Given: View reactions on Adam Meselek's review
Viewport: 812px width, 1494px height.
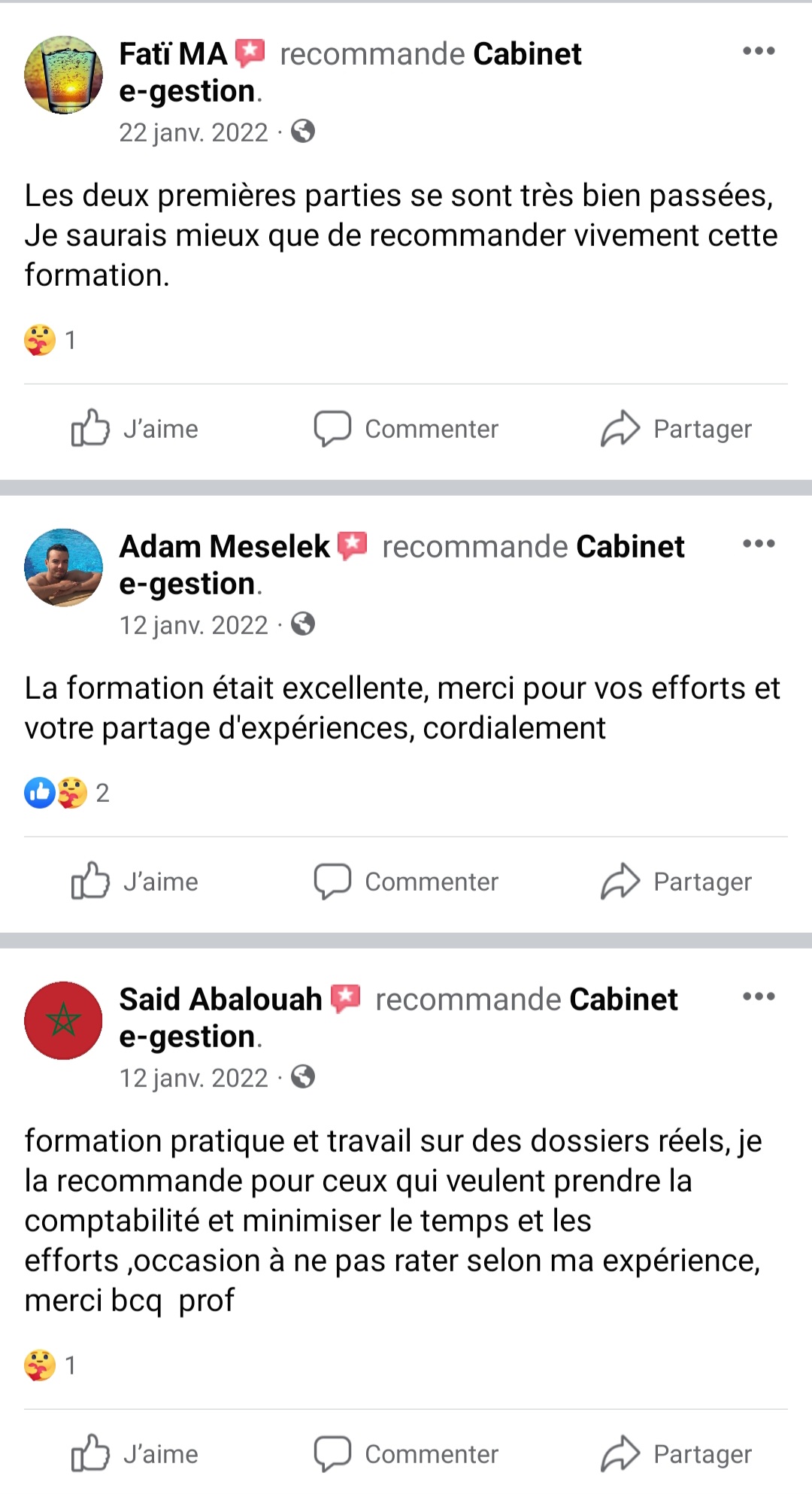Looking at the screenshot, I should click(x=66, y=793).
